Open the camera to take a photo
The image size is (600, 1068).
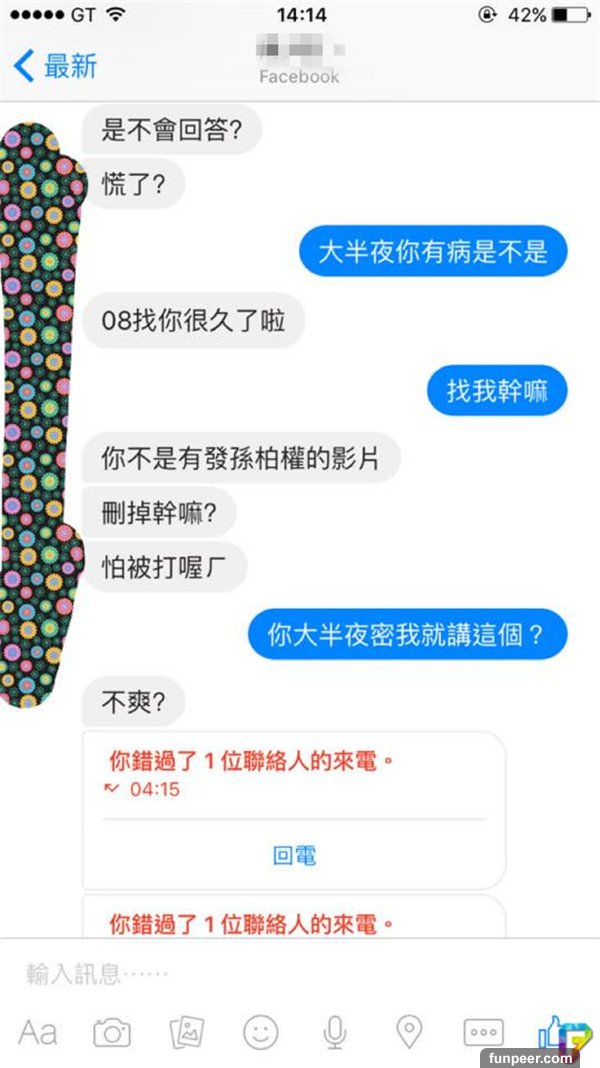pos(112,1032)
